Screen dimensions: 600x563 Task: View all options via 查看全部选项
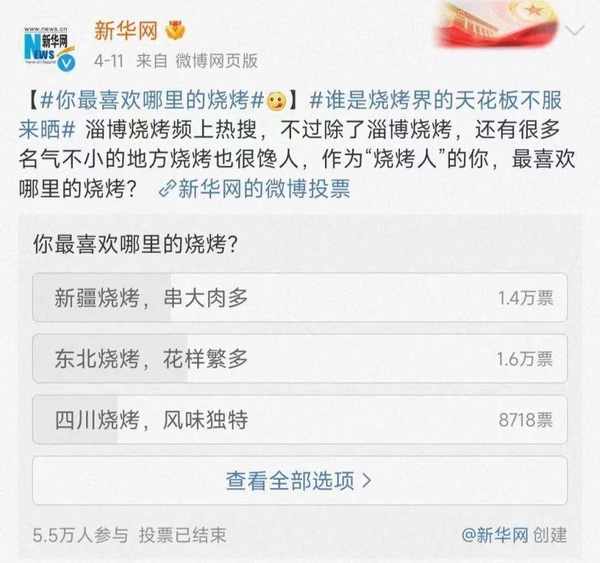pyautogui.click(x=299, y=480)
